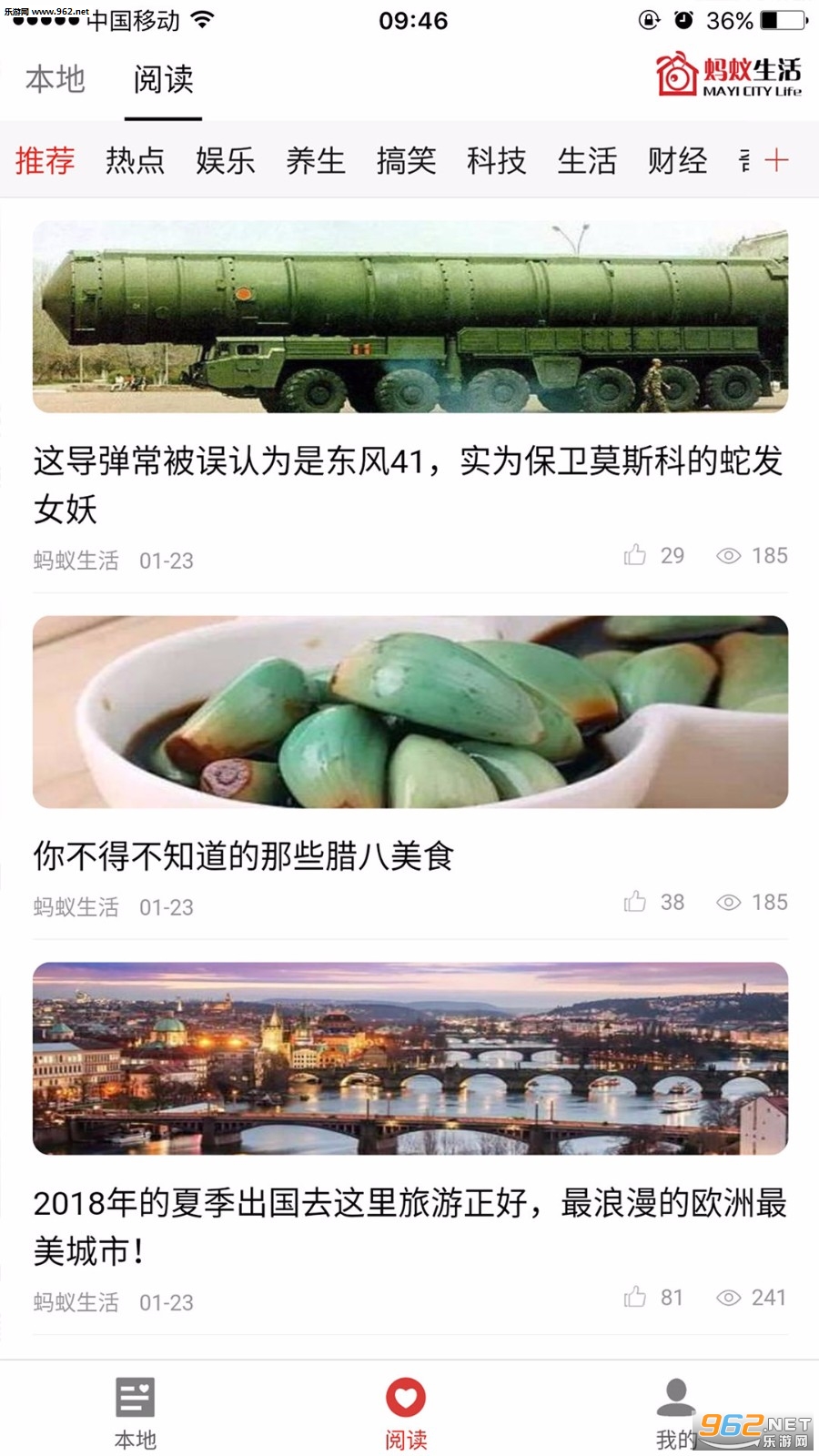Show the 养生 category

click(x=315, y=161)
